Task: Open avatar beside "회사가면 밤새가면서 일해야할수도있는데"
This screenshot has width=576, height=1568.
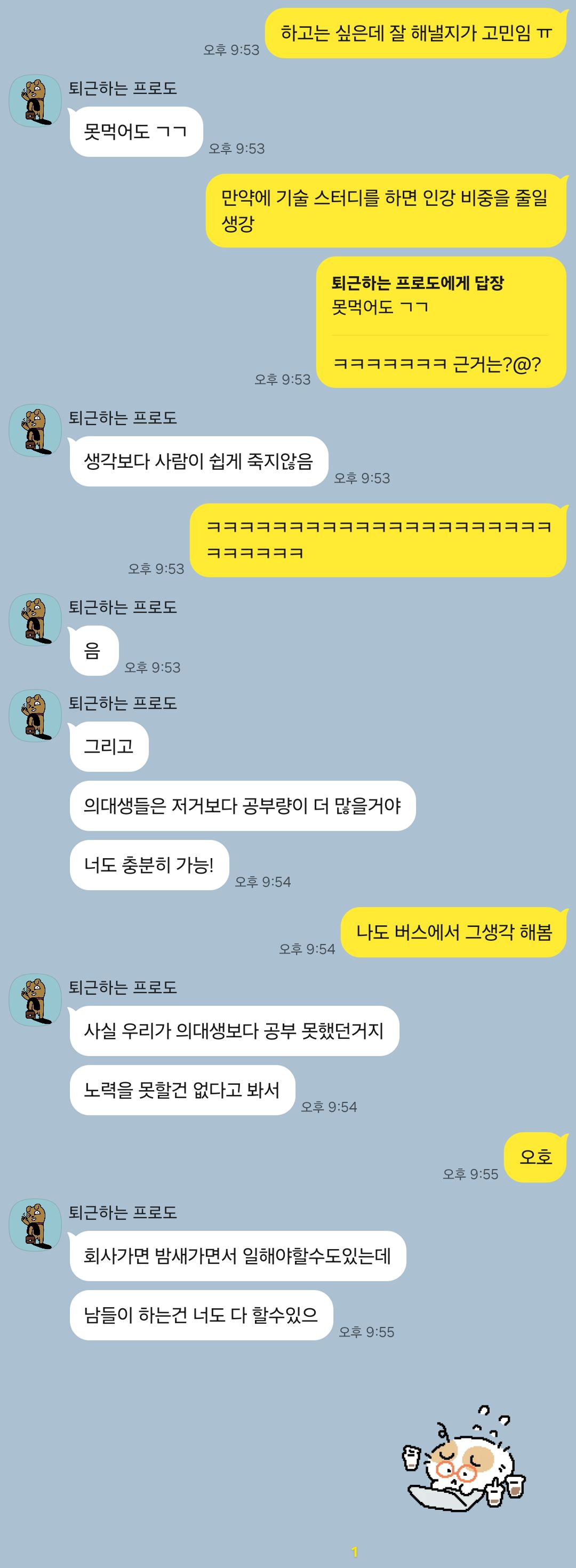Action: point(35,1225)
